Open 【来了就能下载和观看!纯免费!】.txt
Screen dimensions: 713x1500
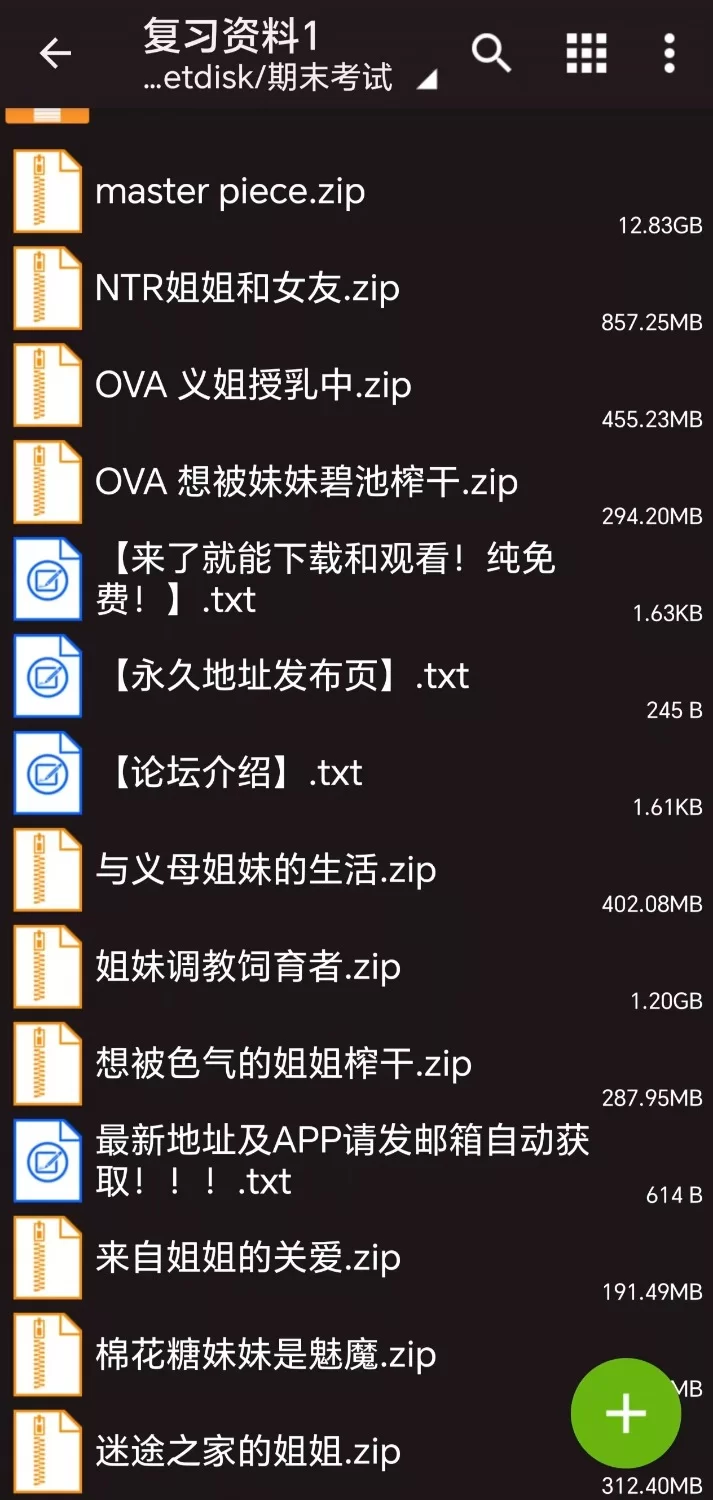pyautogui.click(x=325, y=579)
